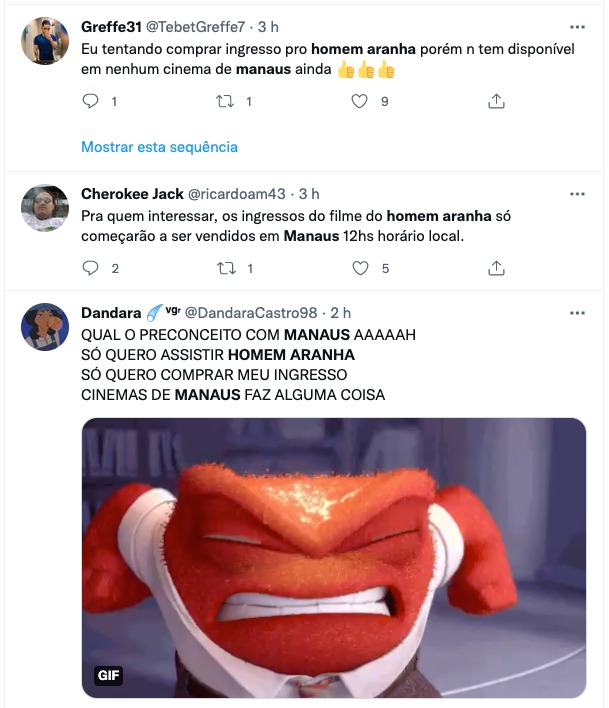Retweet Cherokee Jack's tweet

(x=225, y=268)
